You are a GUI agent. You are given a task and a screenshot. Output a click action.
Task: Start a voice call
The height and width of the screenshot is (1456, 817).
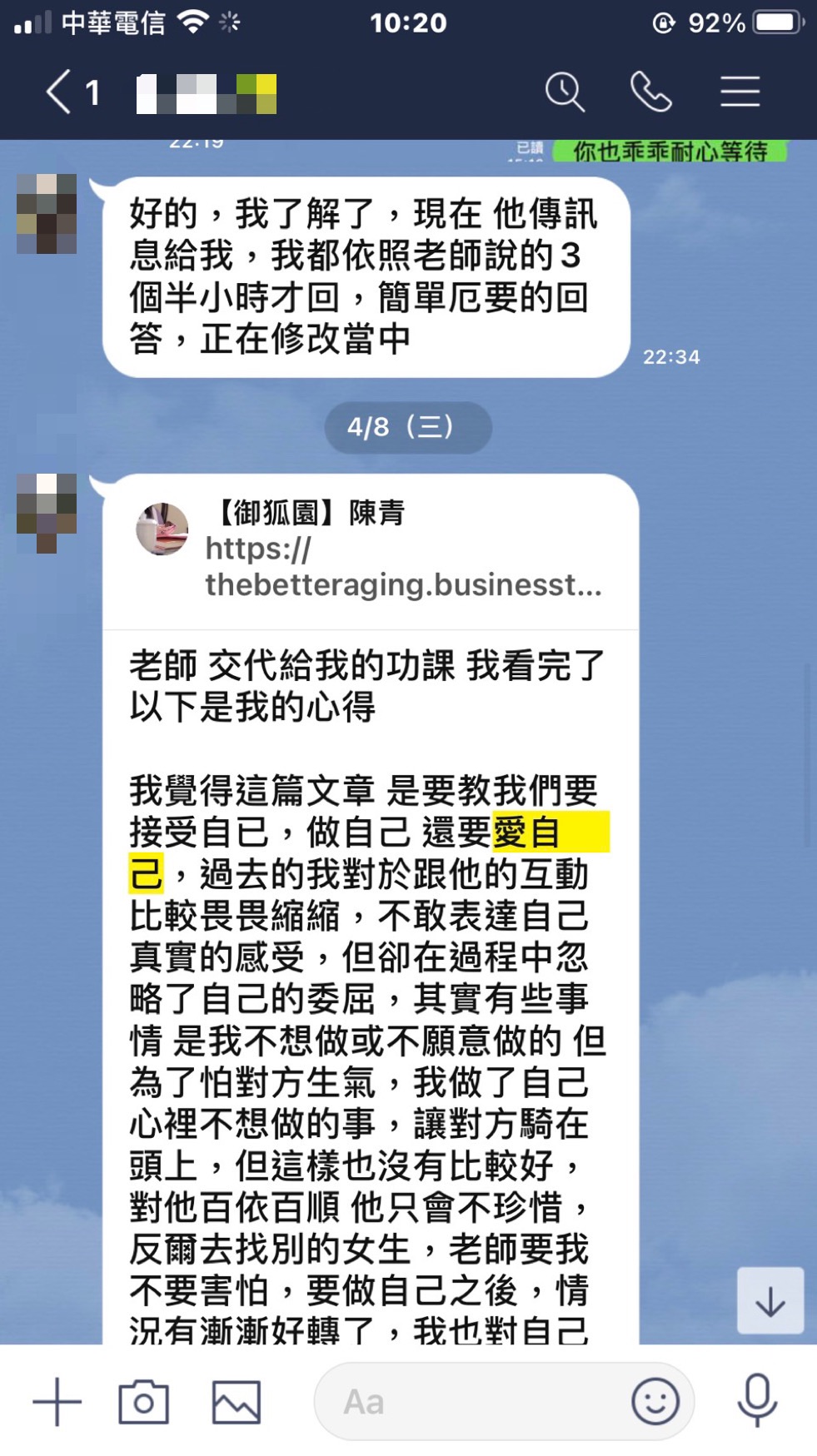[650, 92]
